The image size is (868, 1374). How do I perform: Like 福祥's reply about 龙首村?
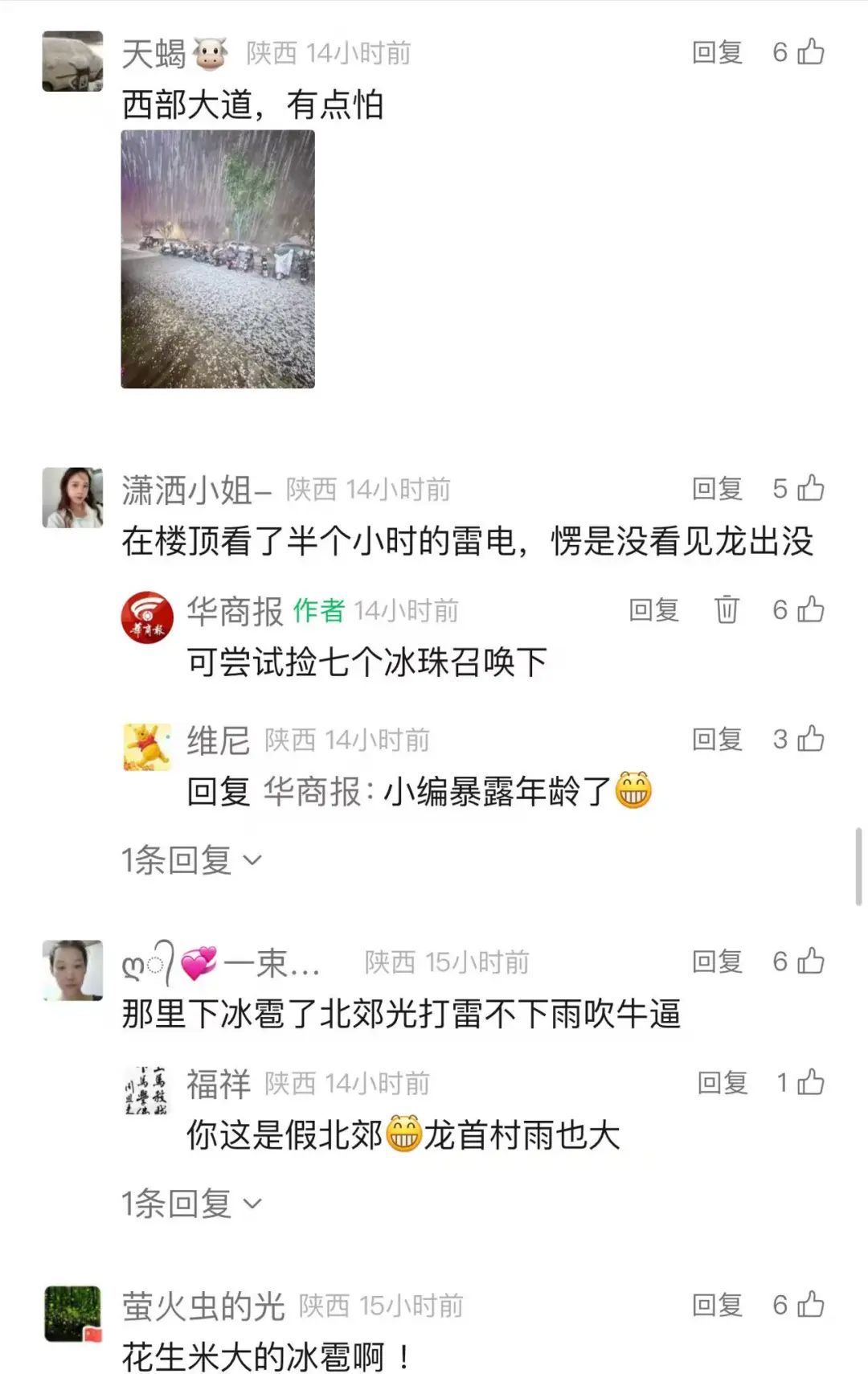click(x=810, y=1083)
